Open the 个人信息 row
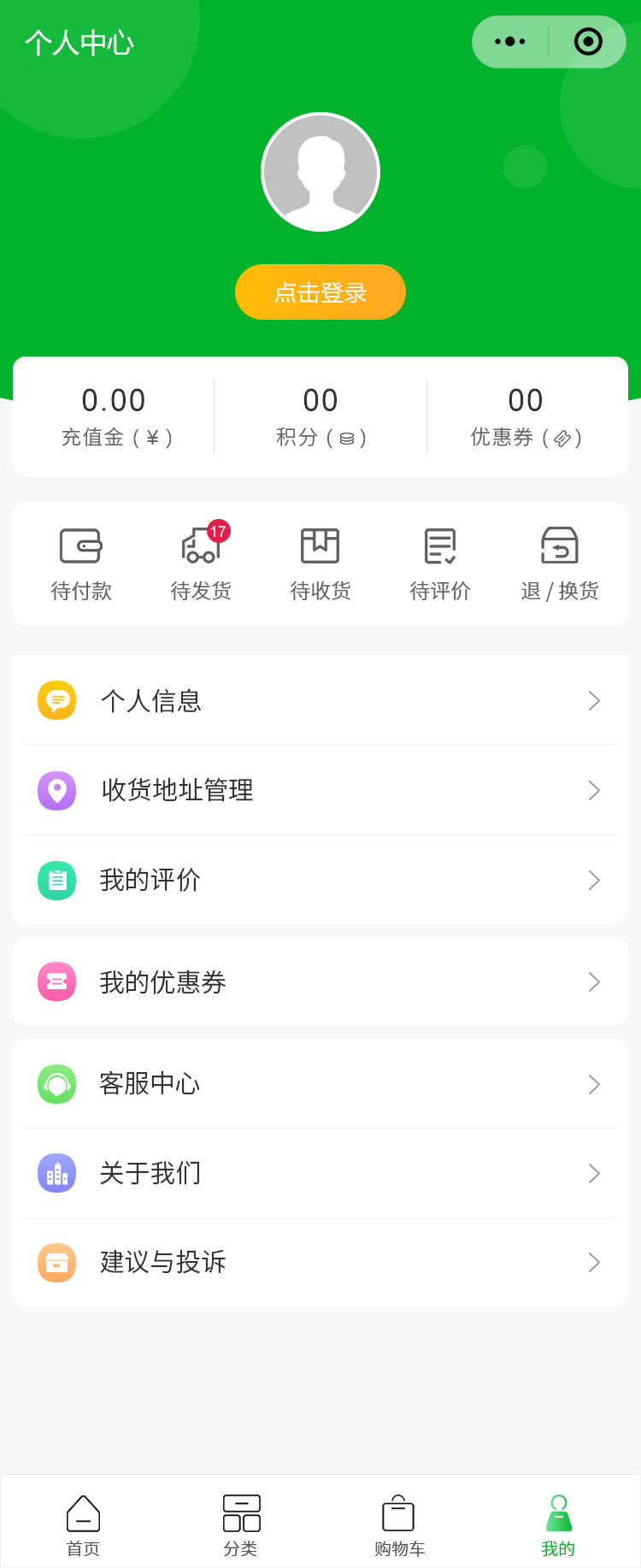 pyautogui.click(x=320, y=701)
